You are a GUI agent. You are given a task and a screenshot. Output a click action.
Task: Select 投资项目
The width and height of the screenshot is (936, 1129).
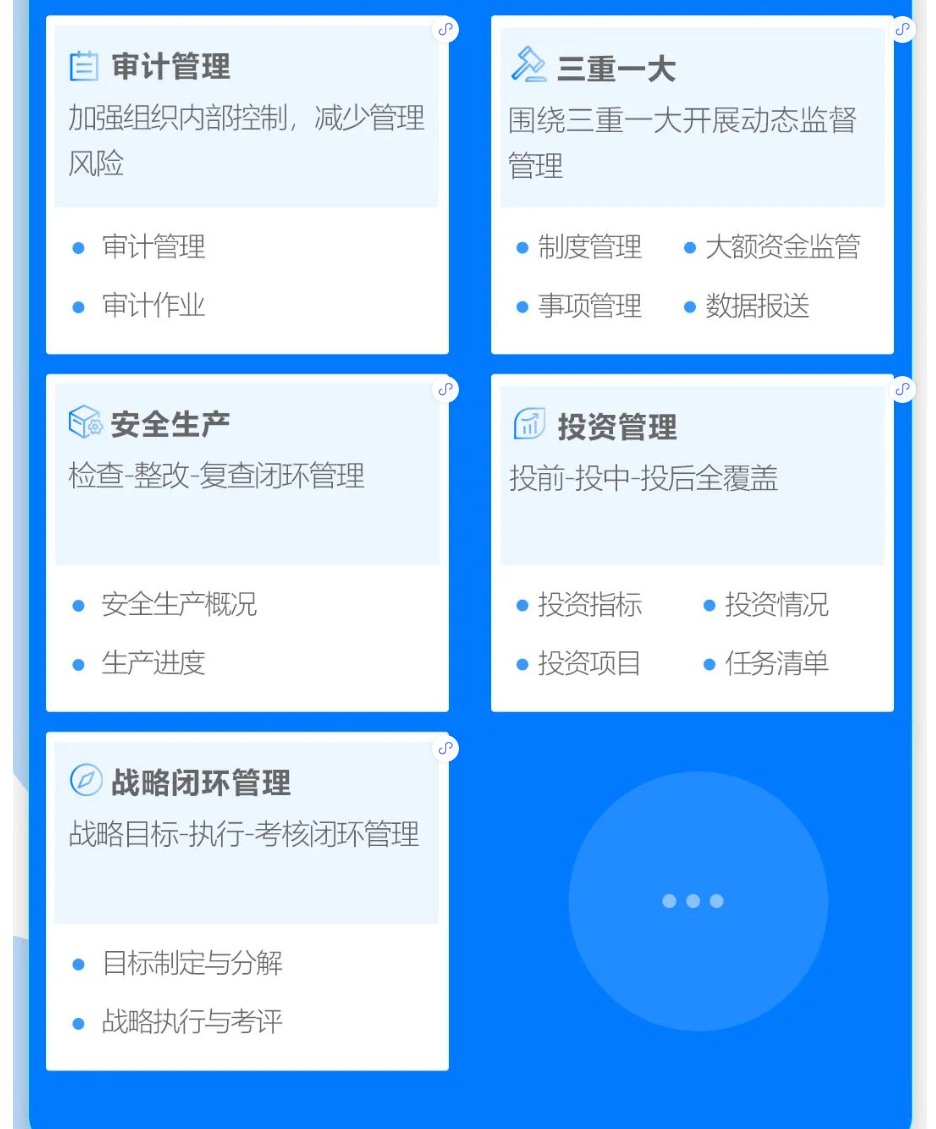(589, 663)
